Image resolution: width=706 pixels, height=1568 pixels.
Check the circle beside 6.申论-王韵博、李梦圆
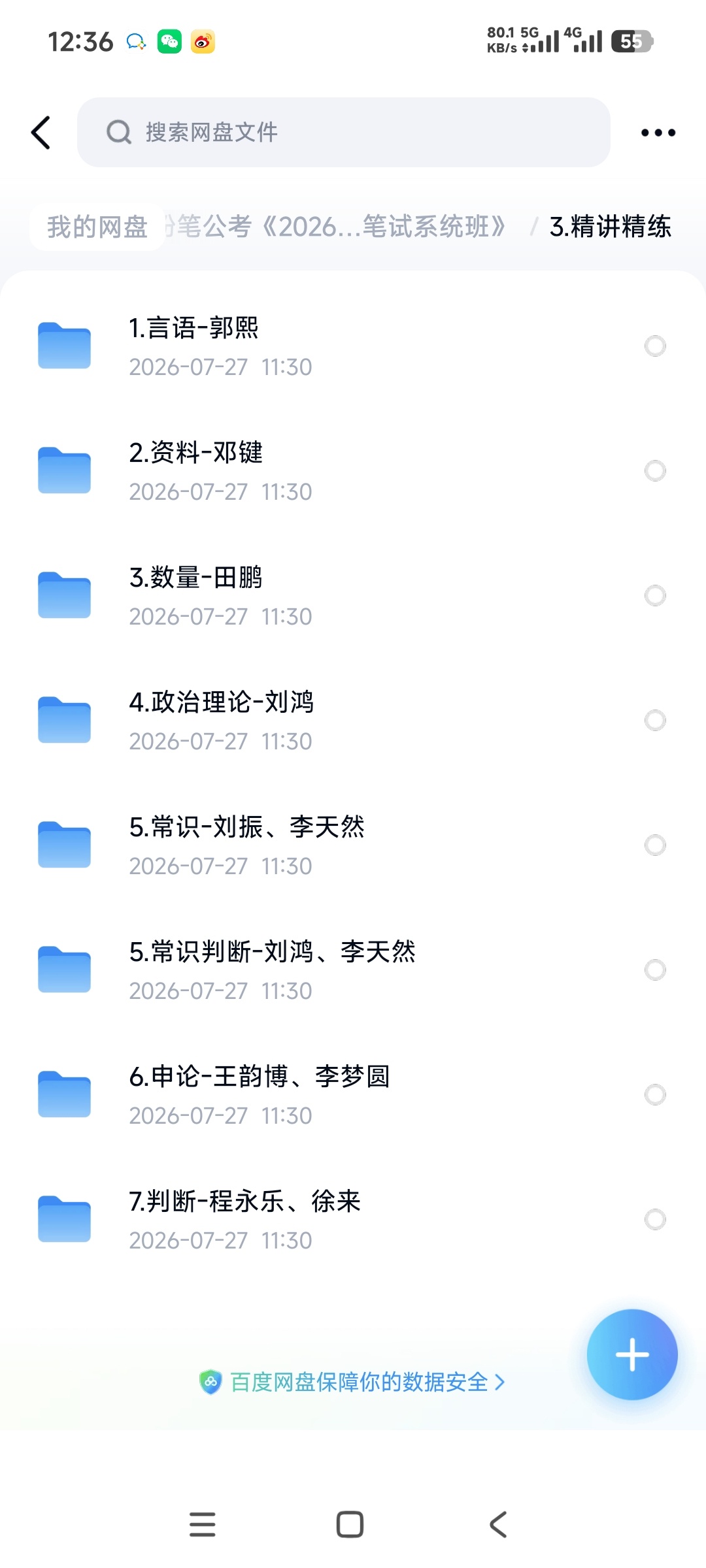(655, 1094)
